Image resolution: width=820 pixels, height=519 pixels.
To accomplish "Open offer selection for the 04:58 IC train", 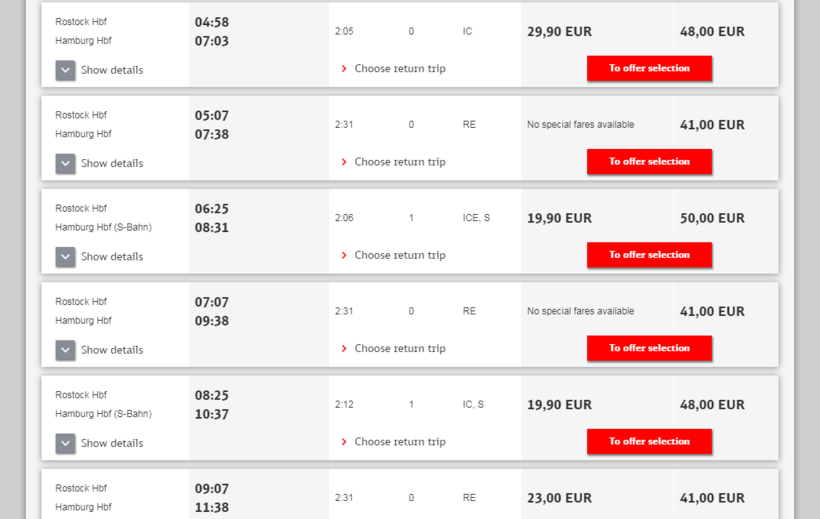I will click(x=649, y=68).
